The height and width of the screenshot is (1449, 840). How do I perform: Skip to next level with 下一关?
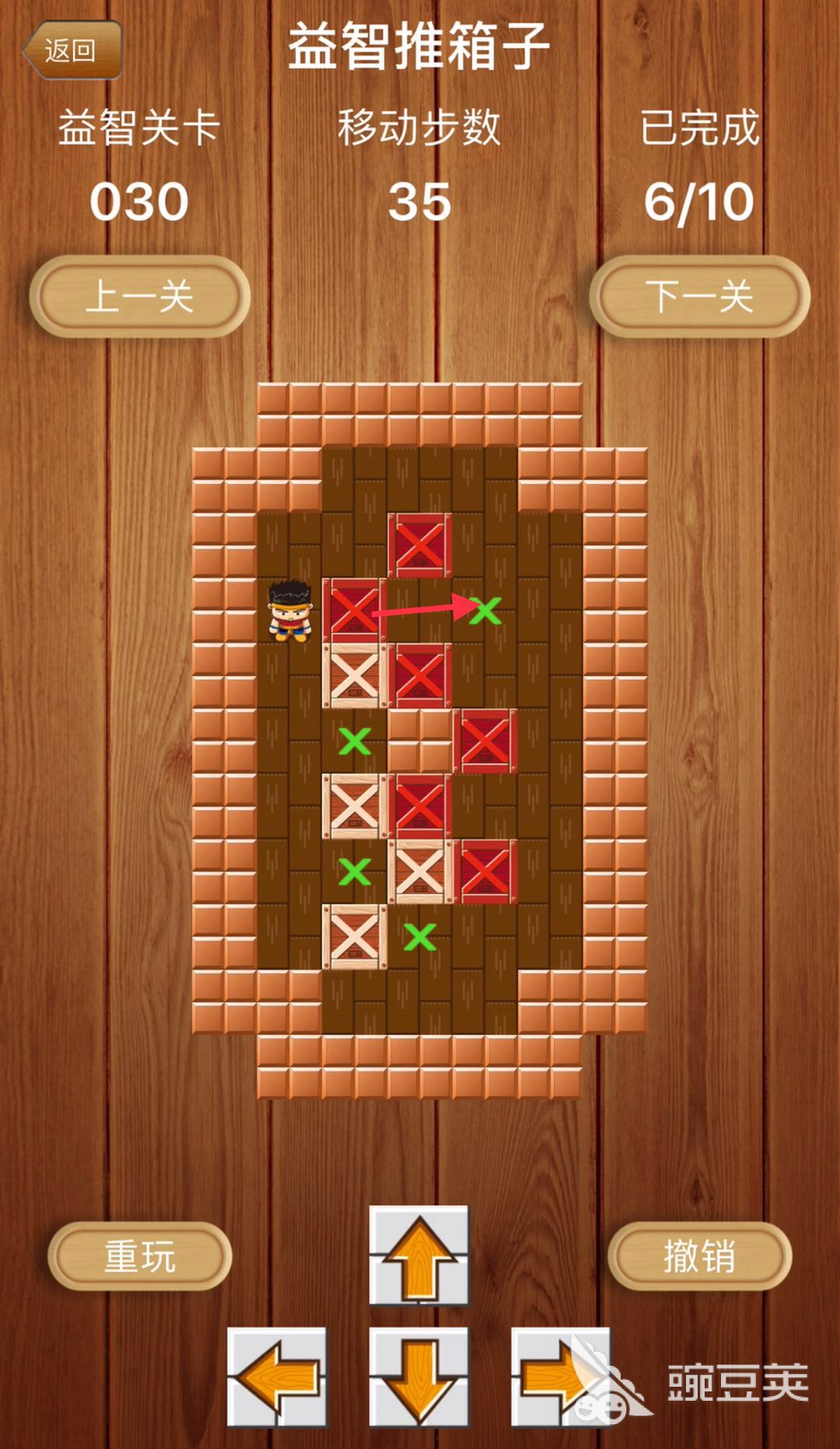pos(699,296)
